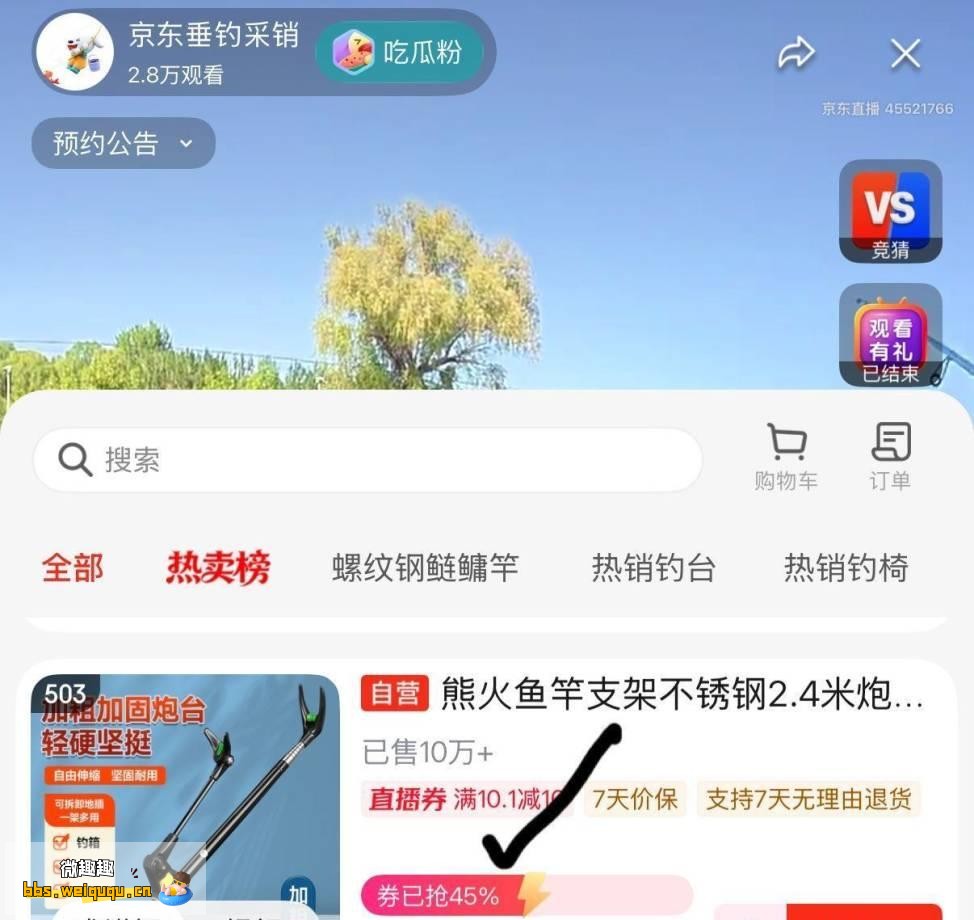Screen dimensions: 974x920
Task: Switch to the 热销钓台 tab
Action: (x=653, y=569)
